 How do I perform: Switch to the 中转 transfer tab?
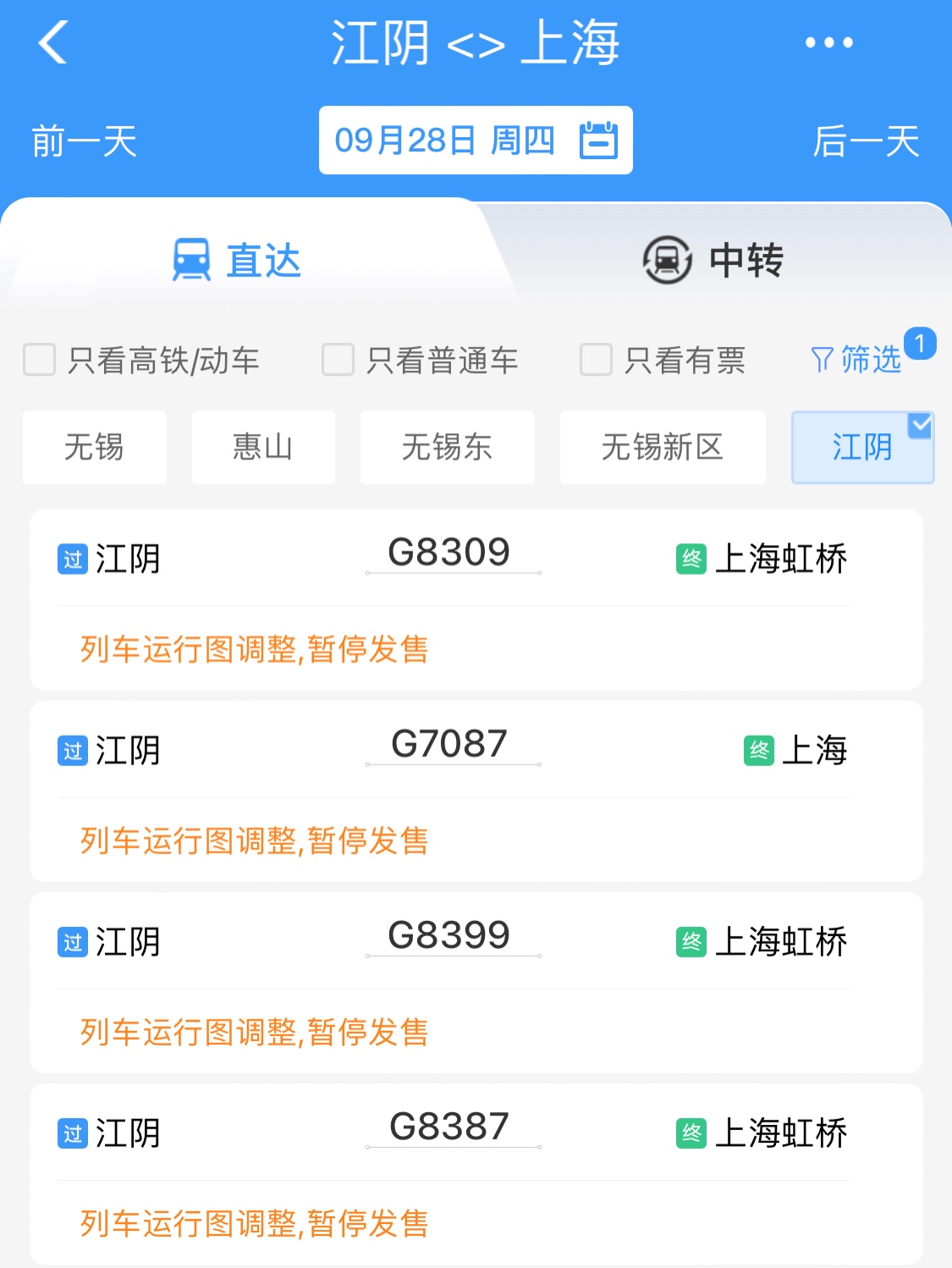(713, 260)
